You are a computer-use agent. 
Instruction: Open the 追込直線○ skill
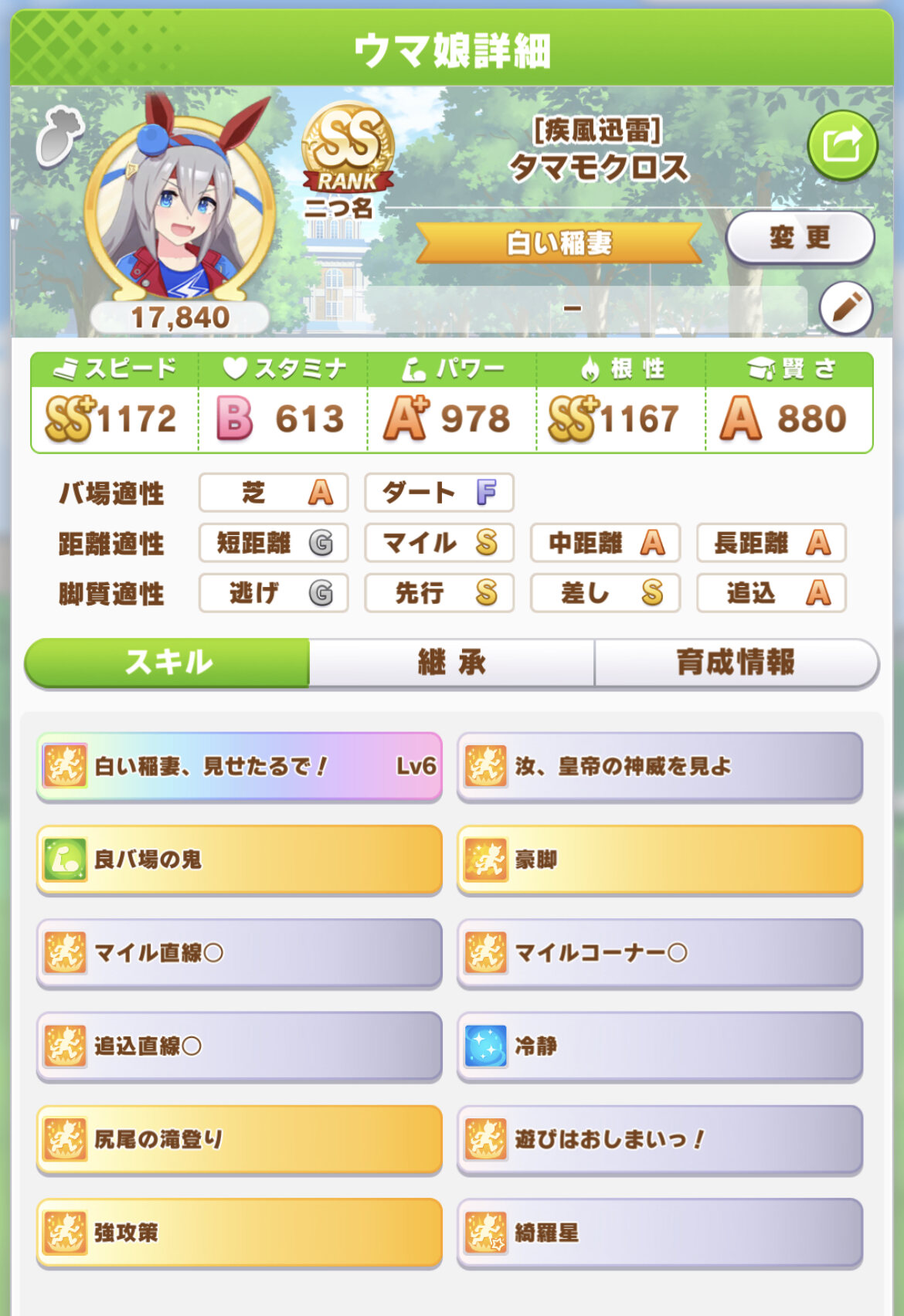pos(240,1046)
